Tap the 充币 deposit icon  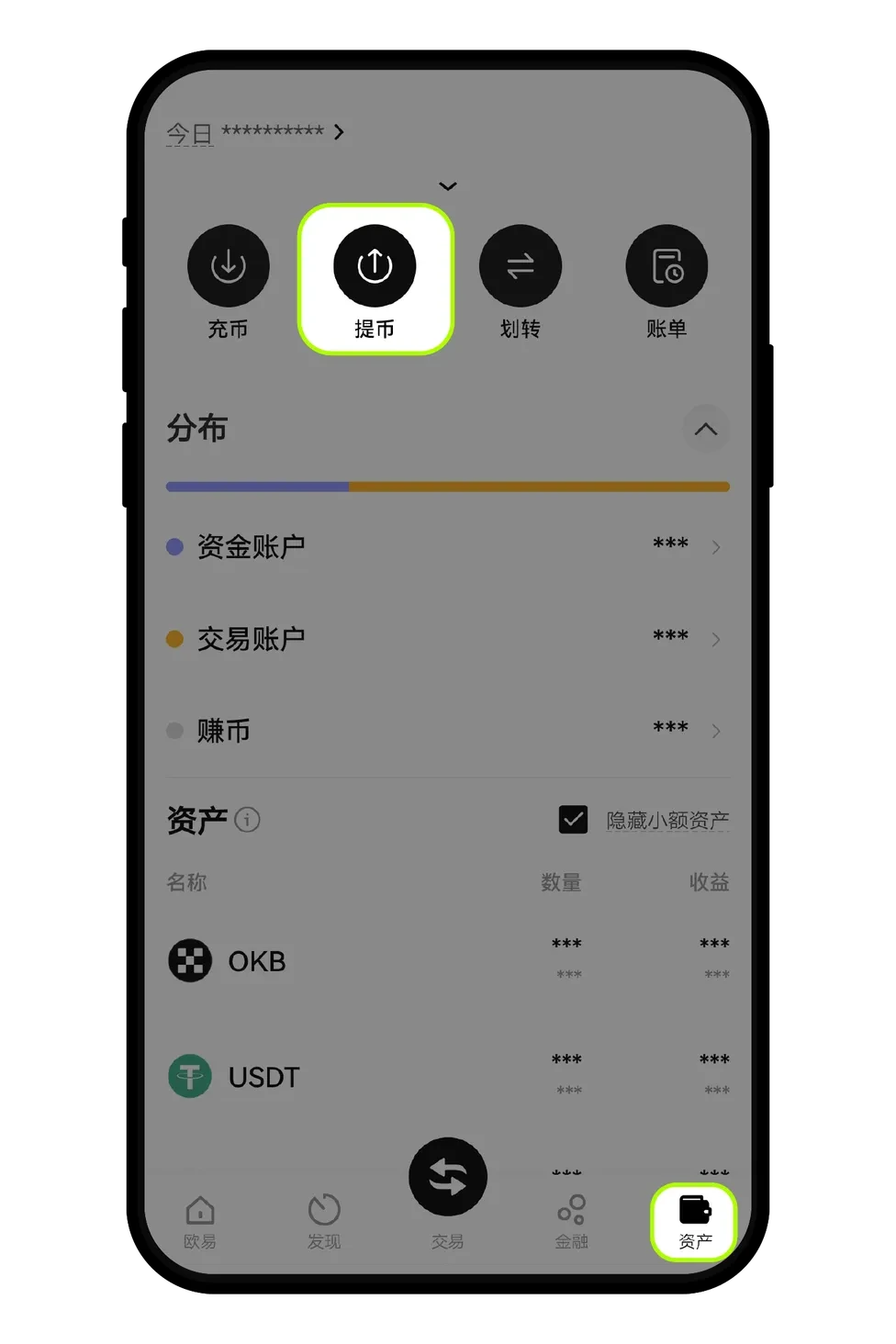point(228,265)
